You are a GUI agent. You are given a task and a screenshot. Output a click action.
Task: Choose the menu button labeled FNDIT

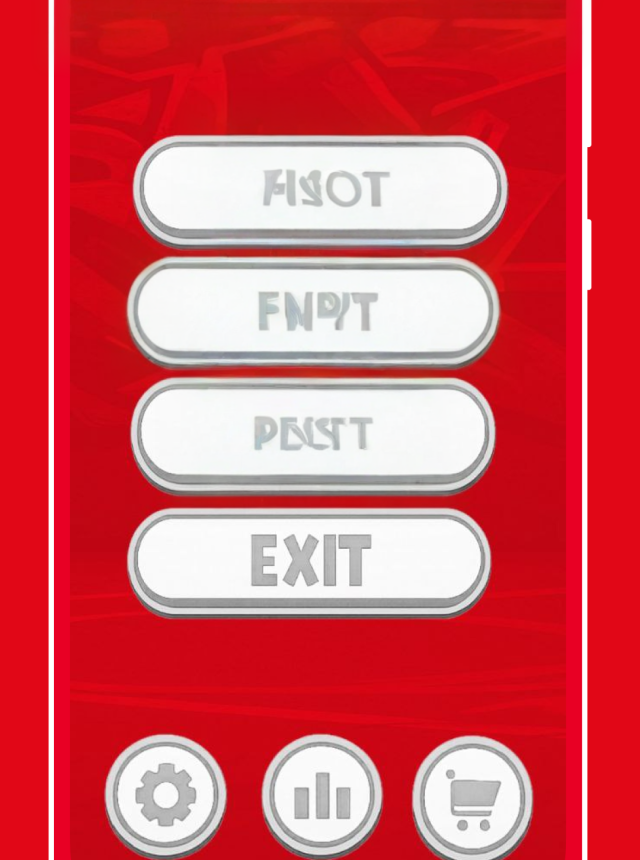[x=314, y=311]
